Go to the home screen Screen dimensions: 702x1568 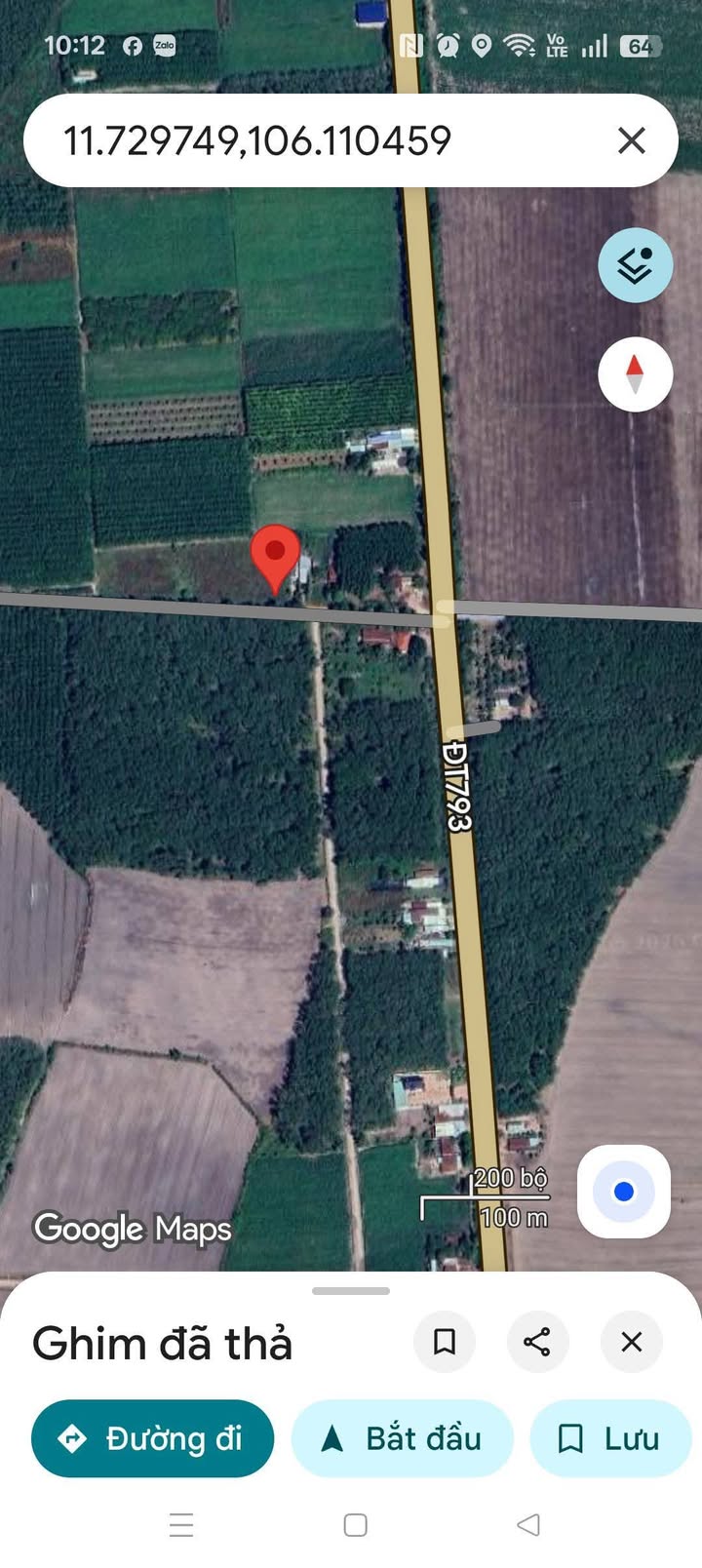[356, 1525]
